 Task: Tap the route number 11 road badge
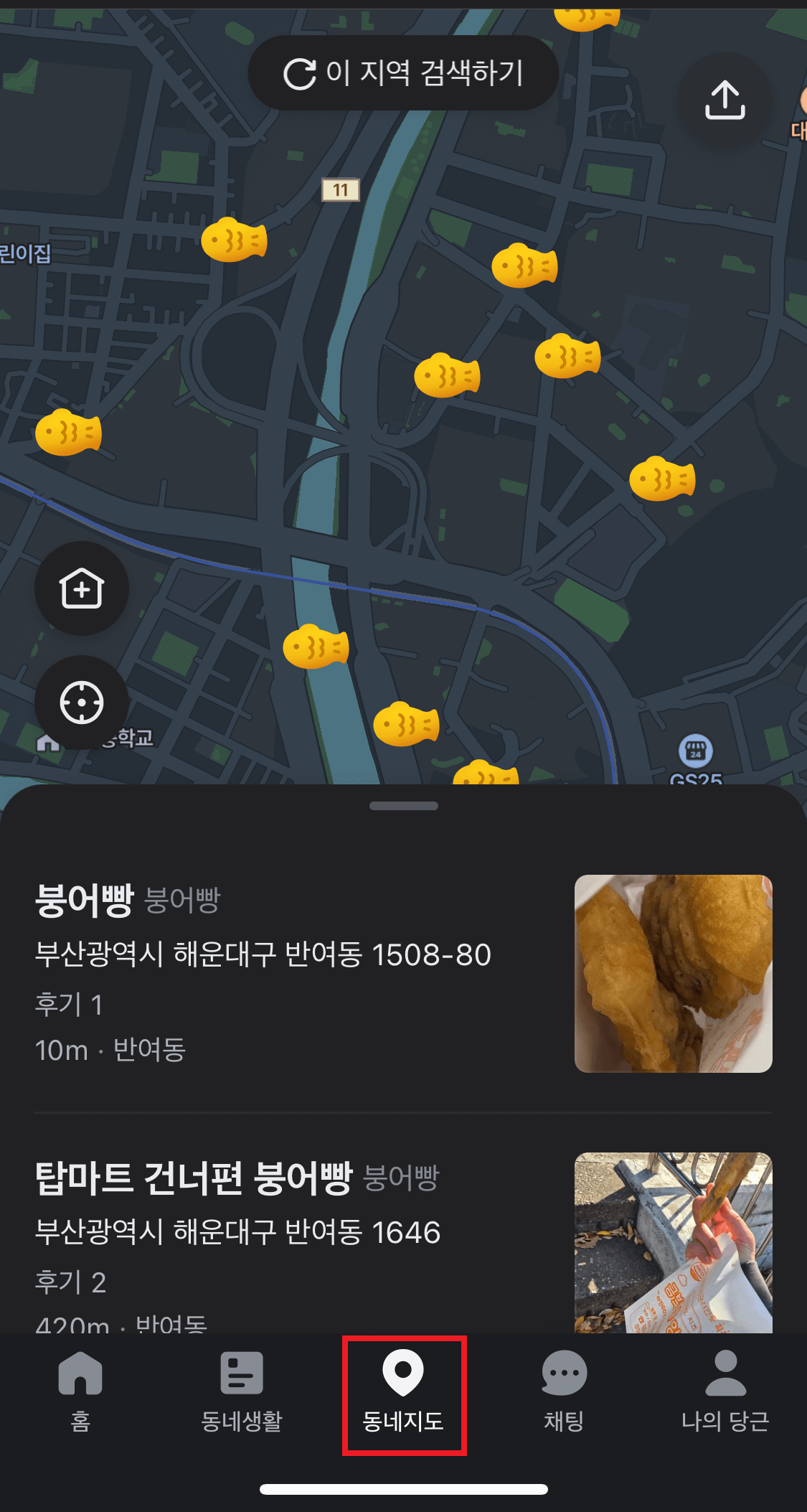tap(342, 190)
